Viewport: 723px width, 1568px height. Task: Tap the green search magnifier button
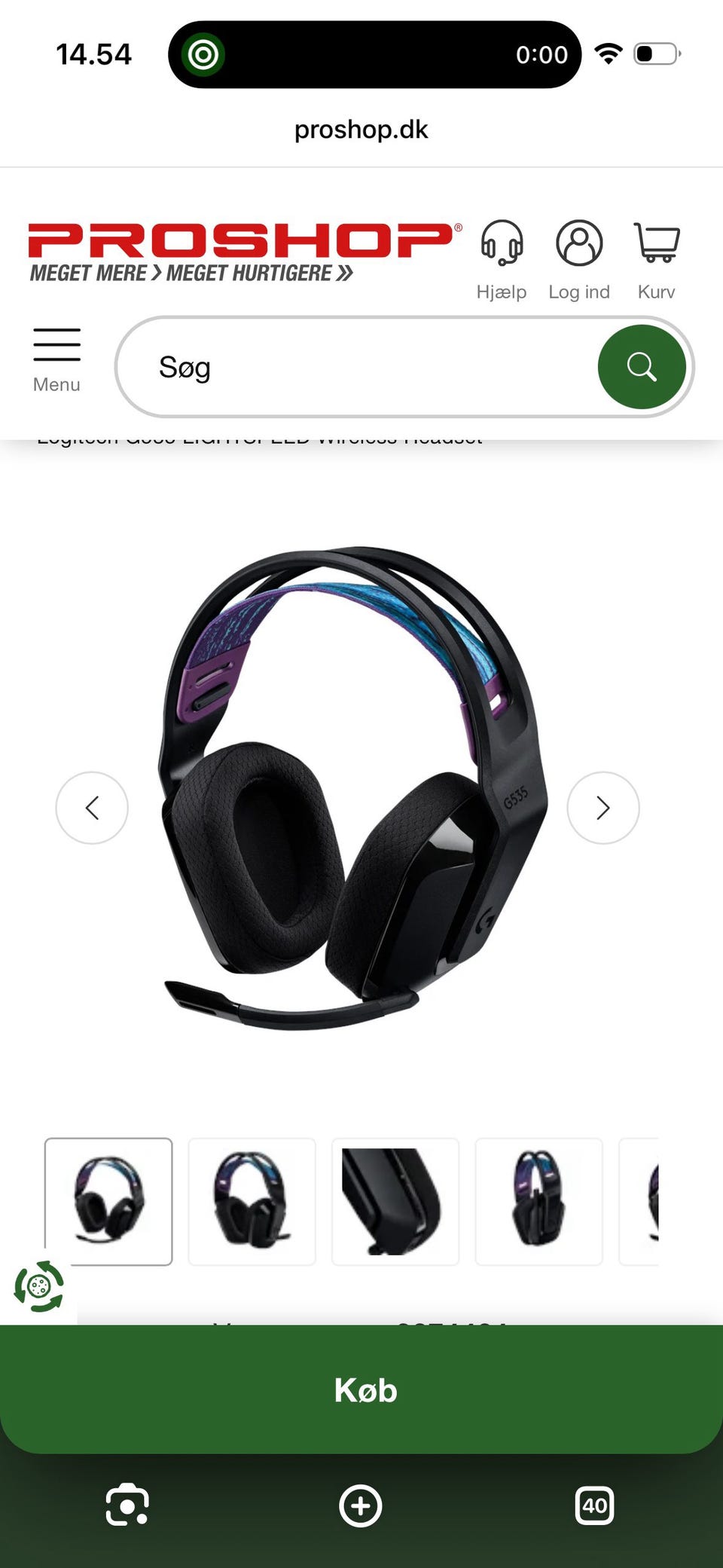(642, 367)
